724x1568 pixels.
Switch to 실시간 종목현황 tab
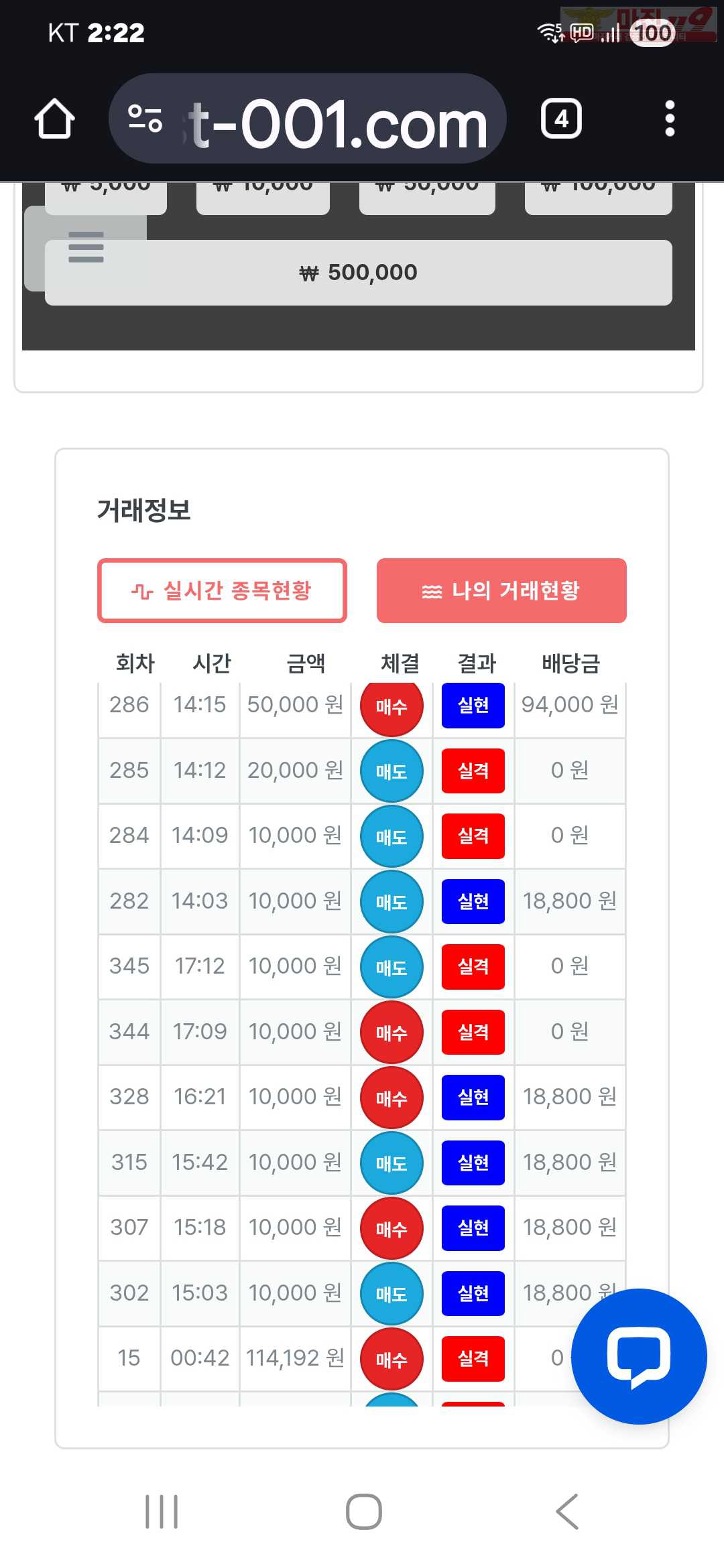point(222,590)
